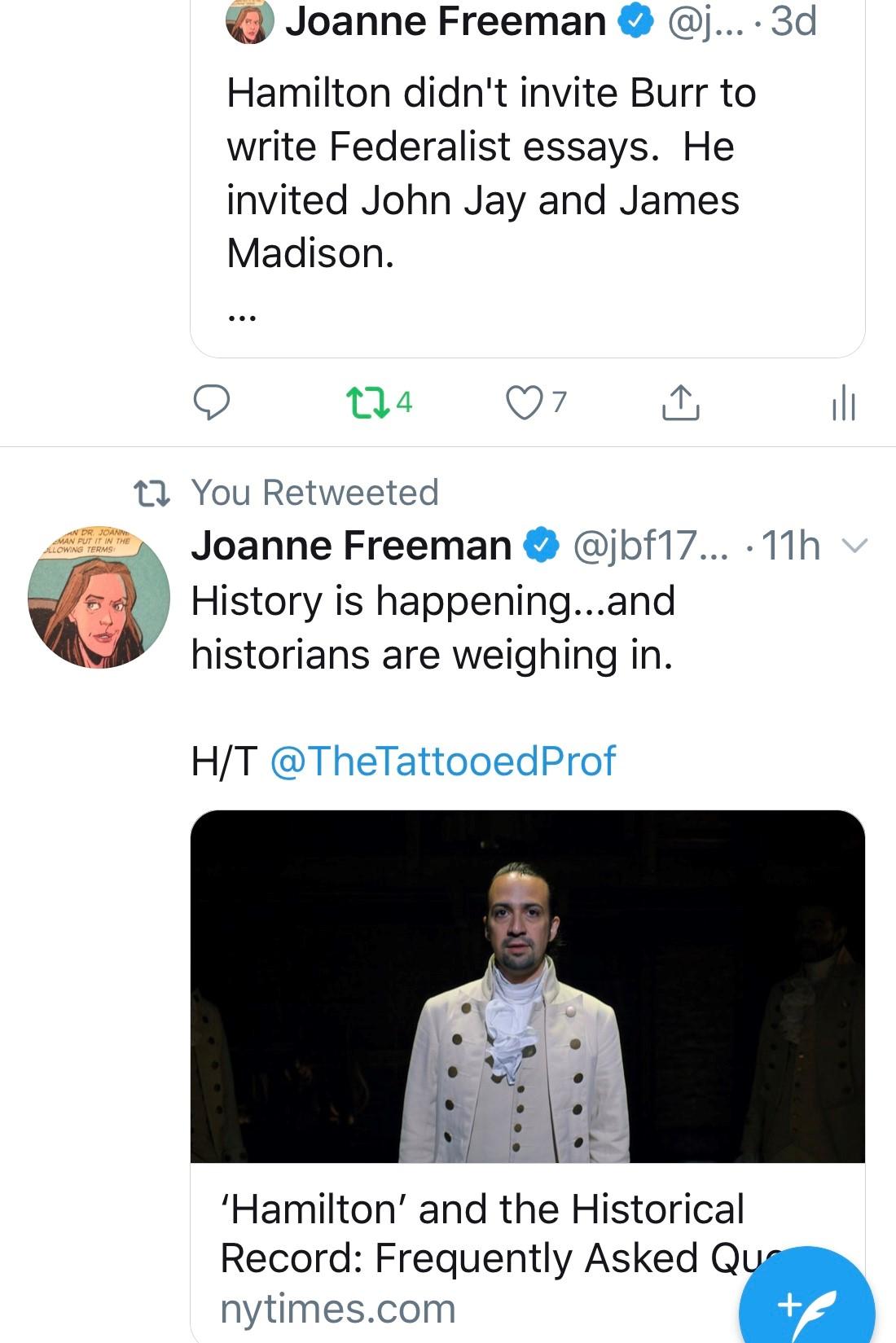896x1343 pixels.
Task: Open the @TheTattooedProf mention
Action: tap(442, 761)
